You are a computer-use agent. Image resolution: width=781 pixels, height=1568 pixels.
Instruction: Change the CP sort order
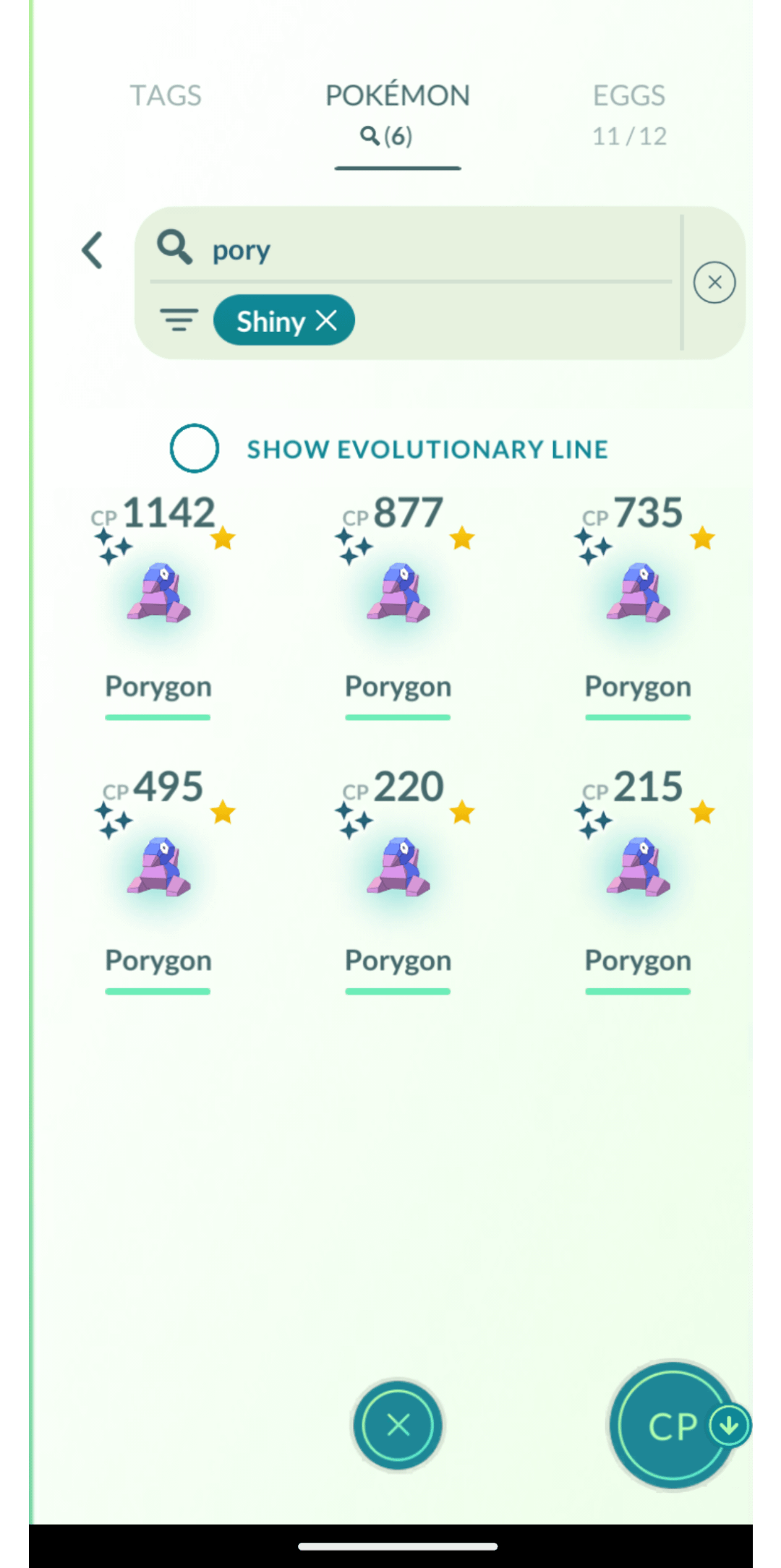pyautogui.click(x=674, y=1426)
